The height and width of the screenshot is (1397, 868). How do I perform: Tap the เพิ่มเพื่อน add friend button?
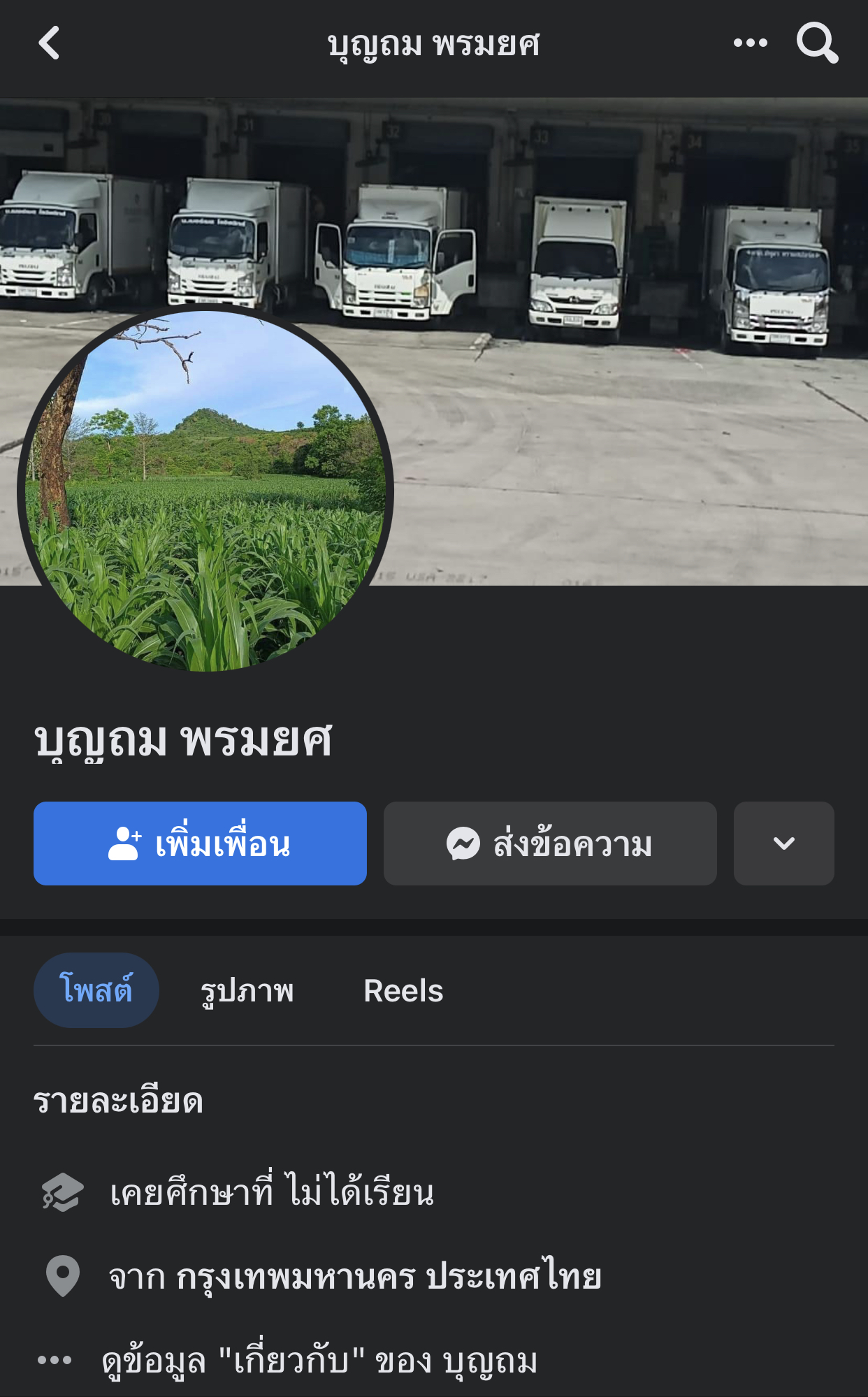pos(200,844)
